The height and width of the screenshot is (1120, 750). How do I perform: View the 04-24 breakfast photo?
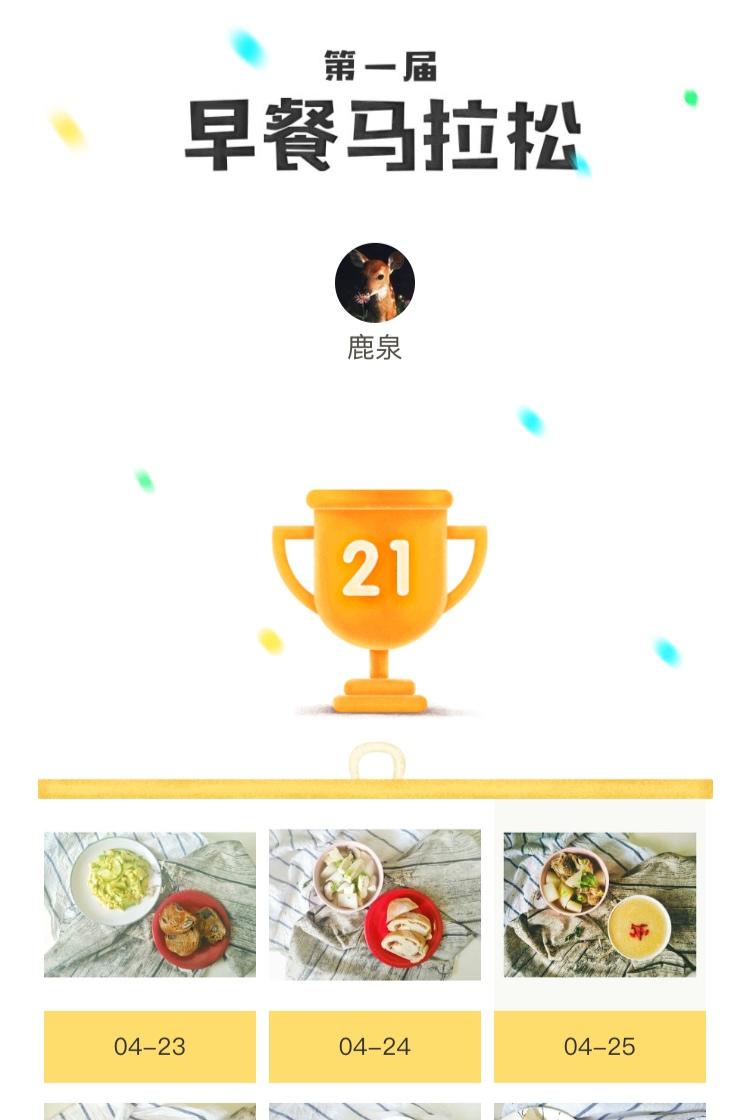[375, 904]
